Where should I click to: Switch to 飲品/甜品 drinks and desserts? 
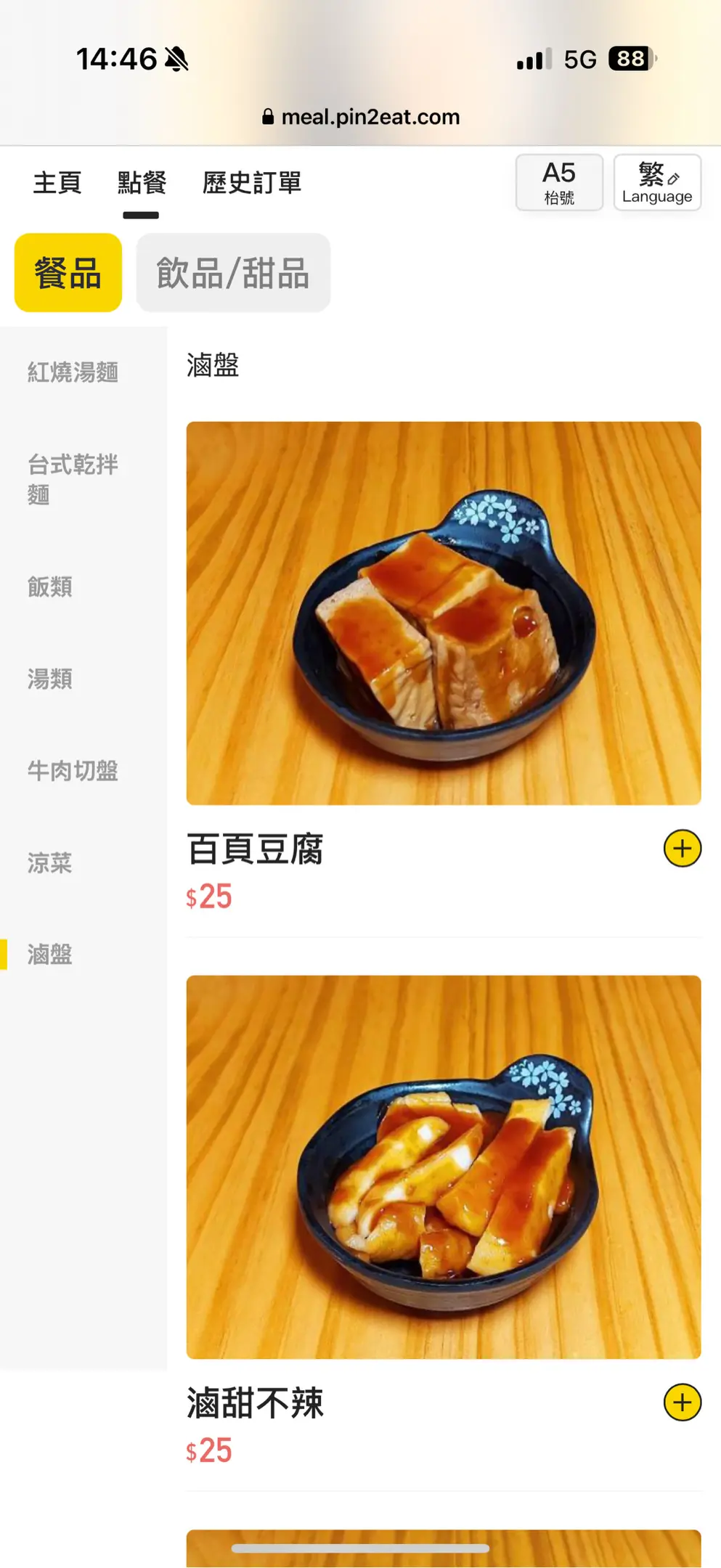[x=233, y=273]
